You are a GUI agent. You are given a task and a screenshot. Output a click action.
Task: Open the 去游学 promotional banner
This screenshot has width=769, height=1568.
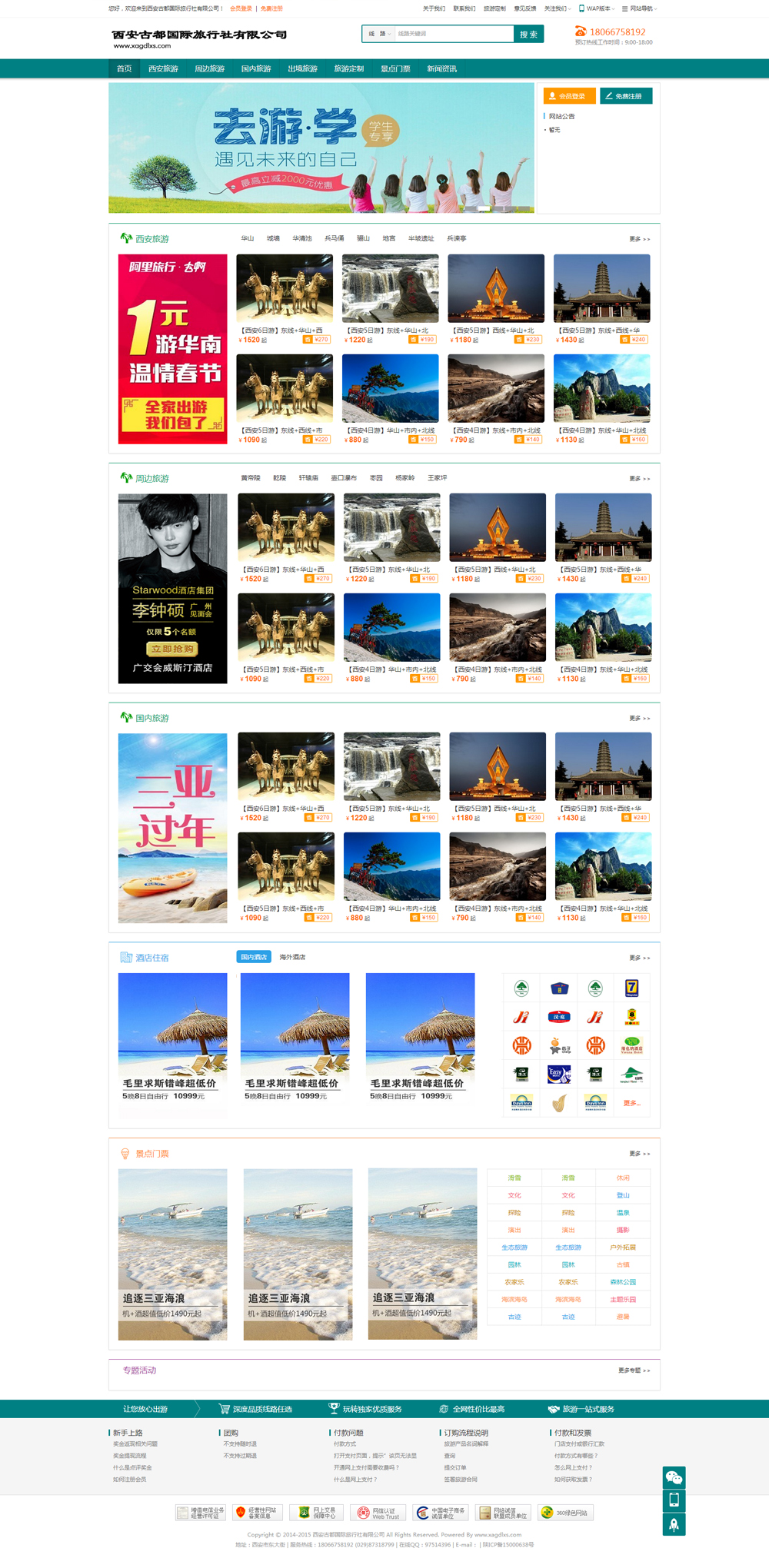[x=321, y=148]
